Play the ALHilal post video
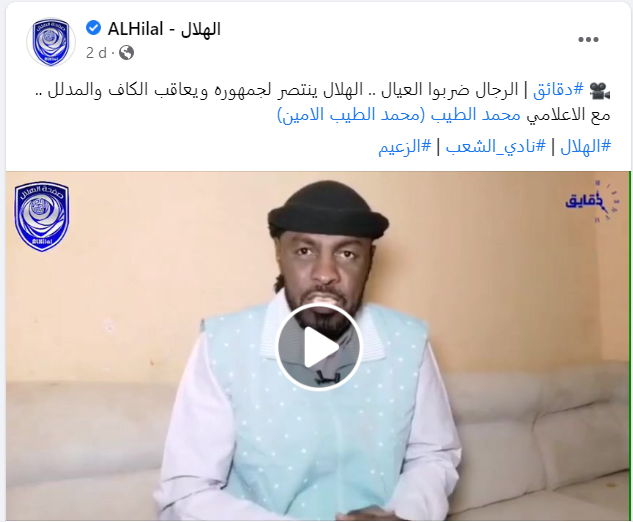The image size is (633, 522). pyautogui.click(x=319, y=347)
